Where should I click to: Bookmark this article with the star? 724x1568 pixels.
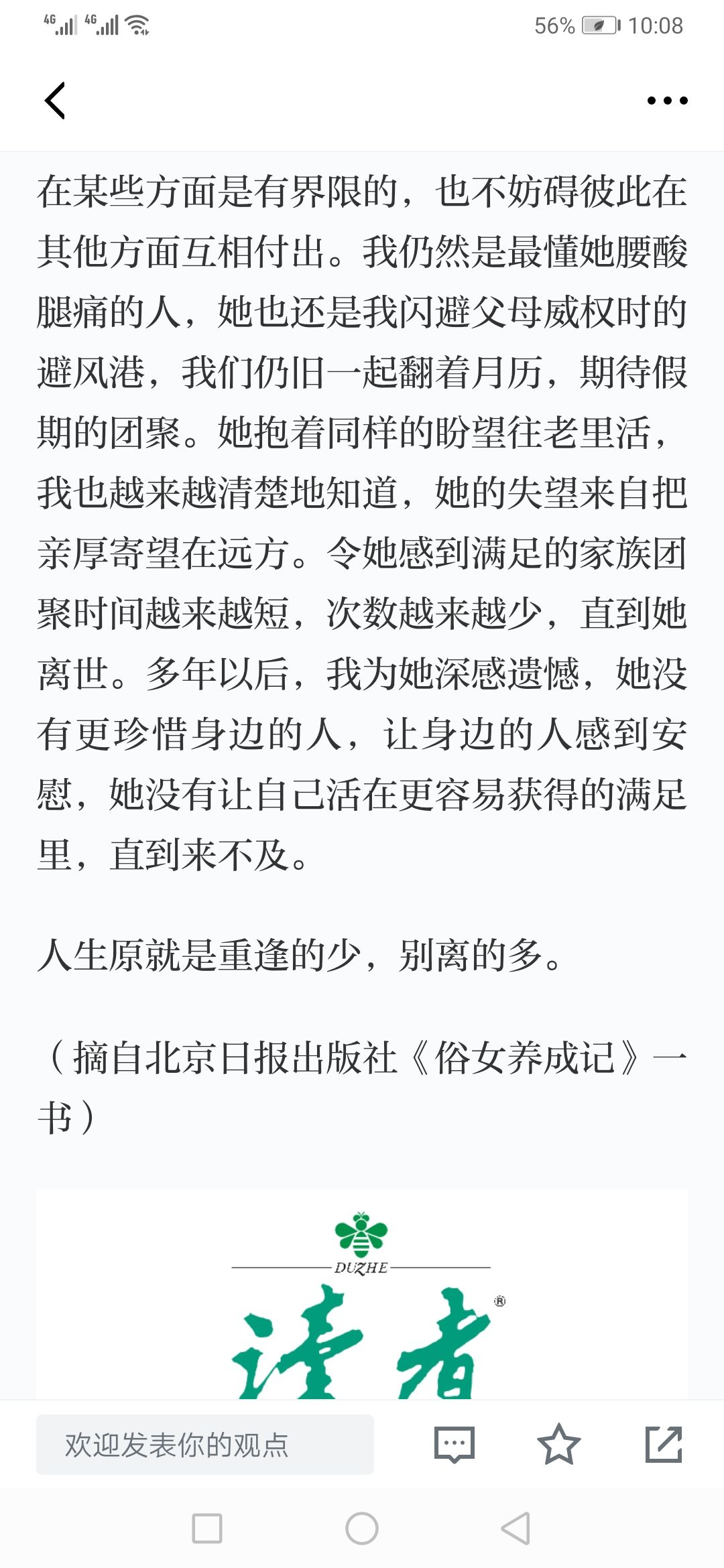[x=558, y=1444]
